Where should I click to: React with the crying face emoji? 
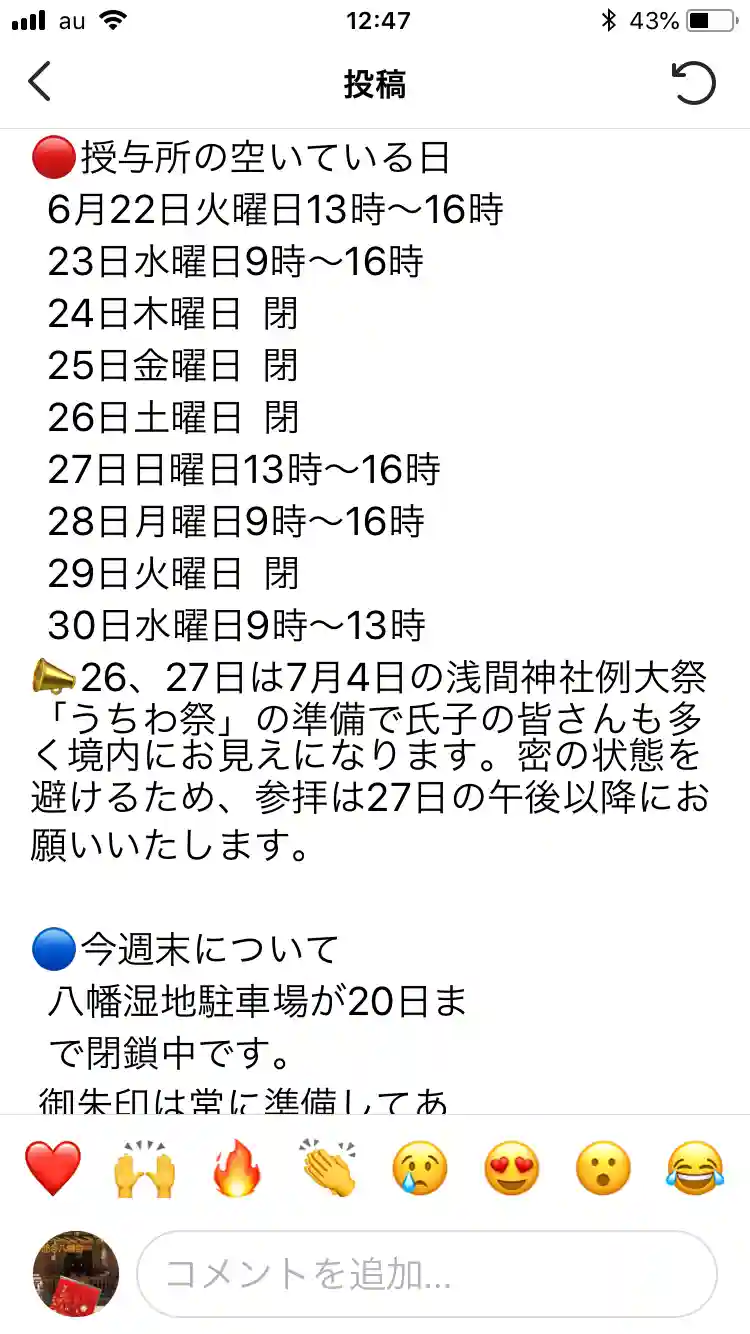point(420,1168)
